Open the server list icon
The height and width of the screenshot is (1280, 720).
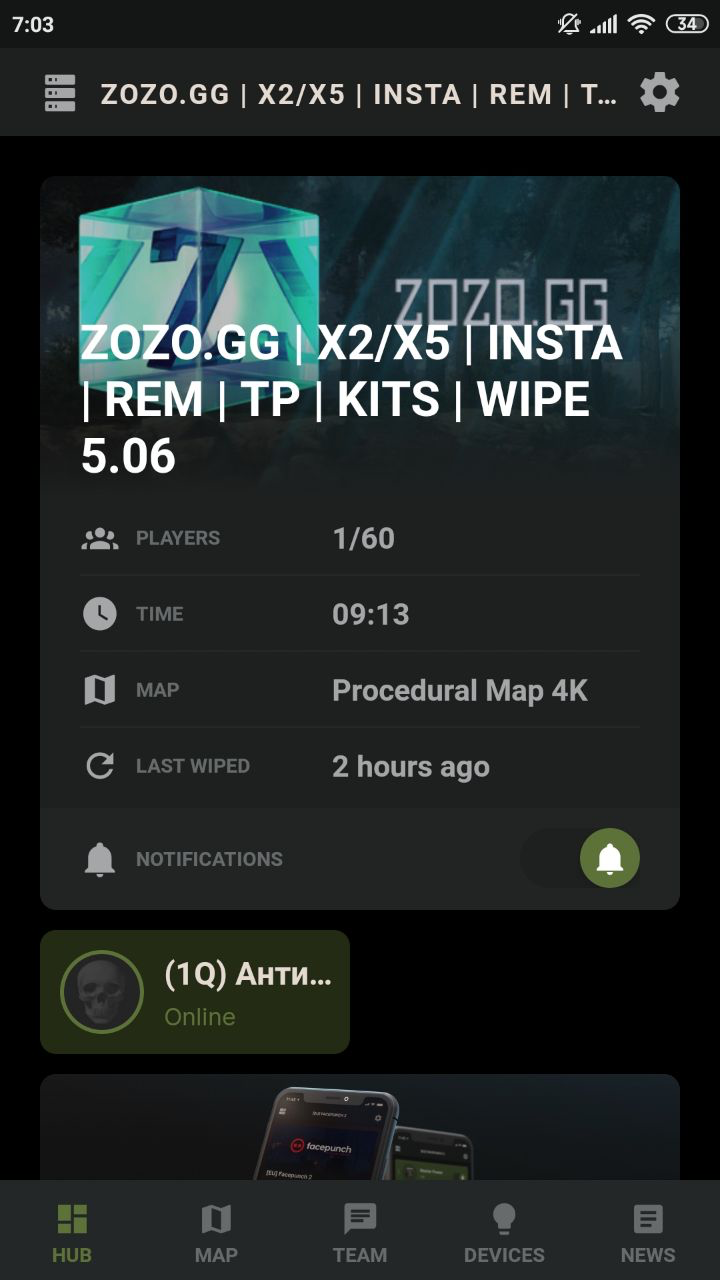tap(60, 93)
